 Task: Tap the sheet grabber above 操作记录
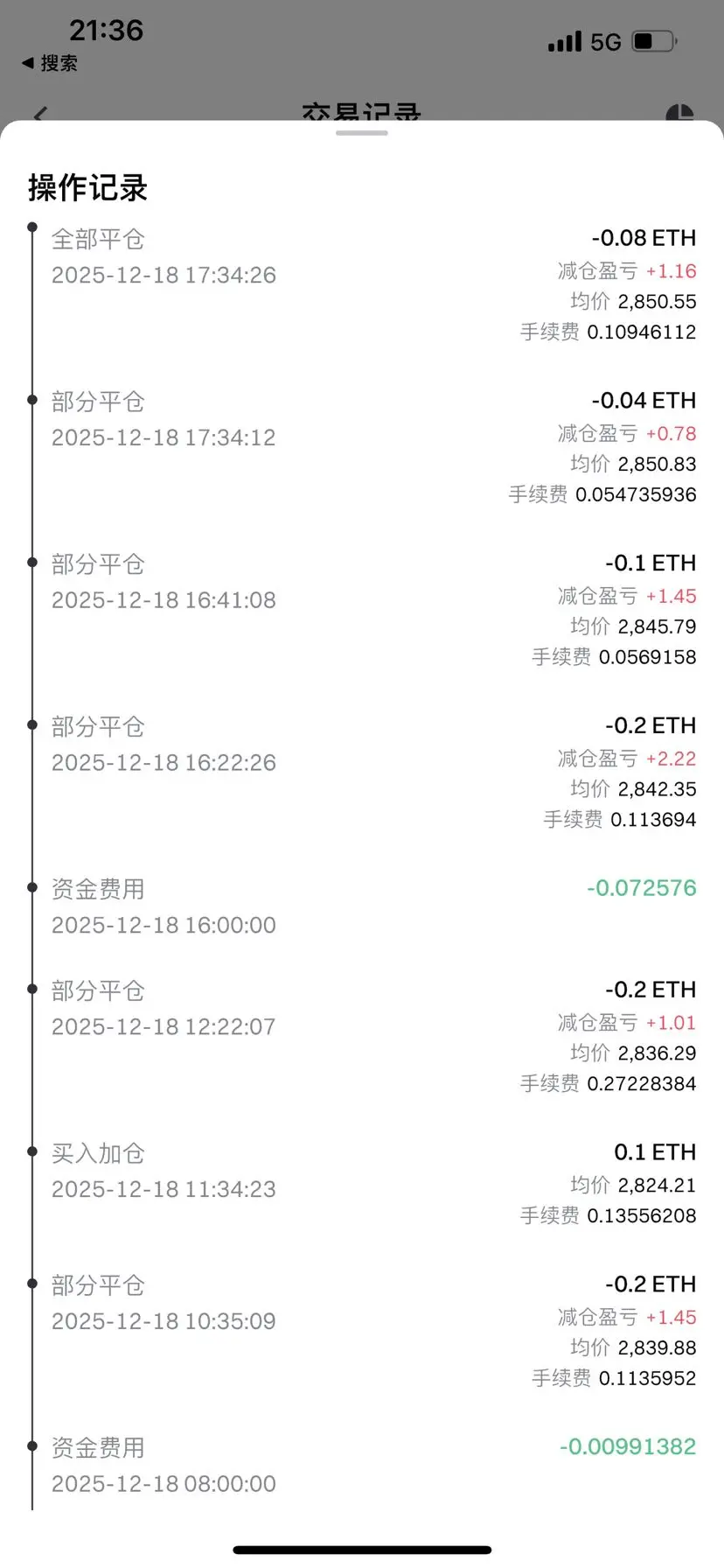[x=361, y=133]
